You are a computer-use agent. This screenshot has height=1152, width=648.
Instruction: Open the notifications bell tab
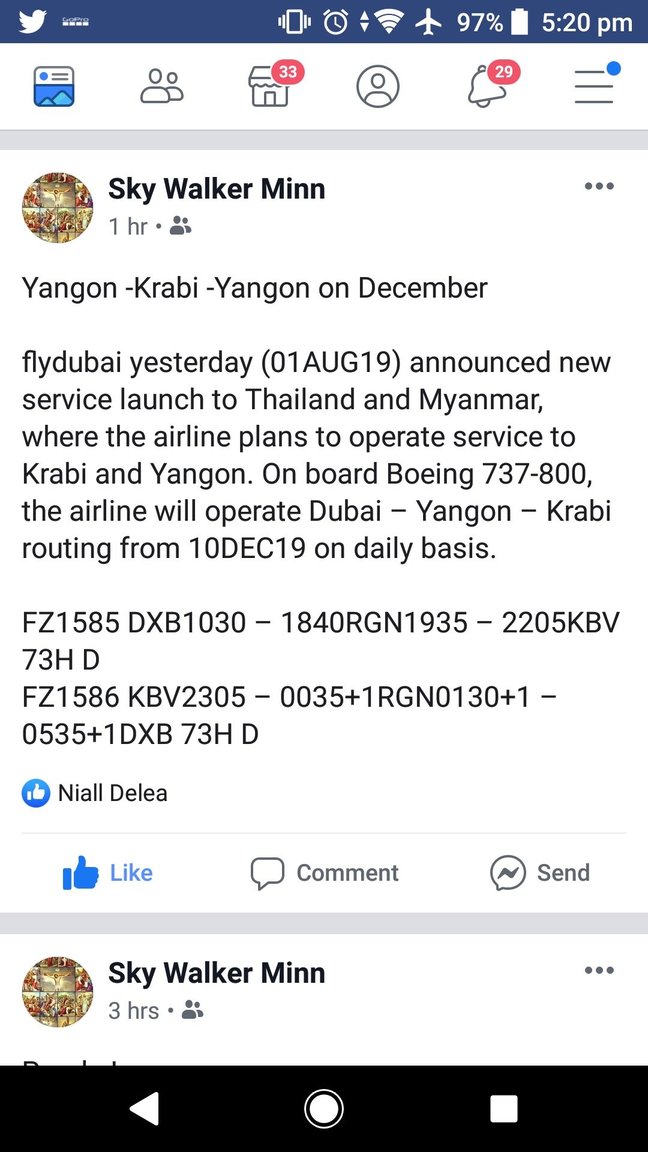(x=487, y=87)
